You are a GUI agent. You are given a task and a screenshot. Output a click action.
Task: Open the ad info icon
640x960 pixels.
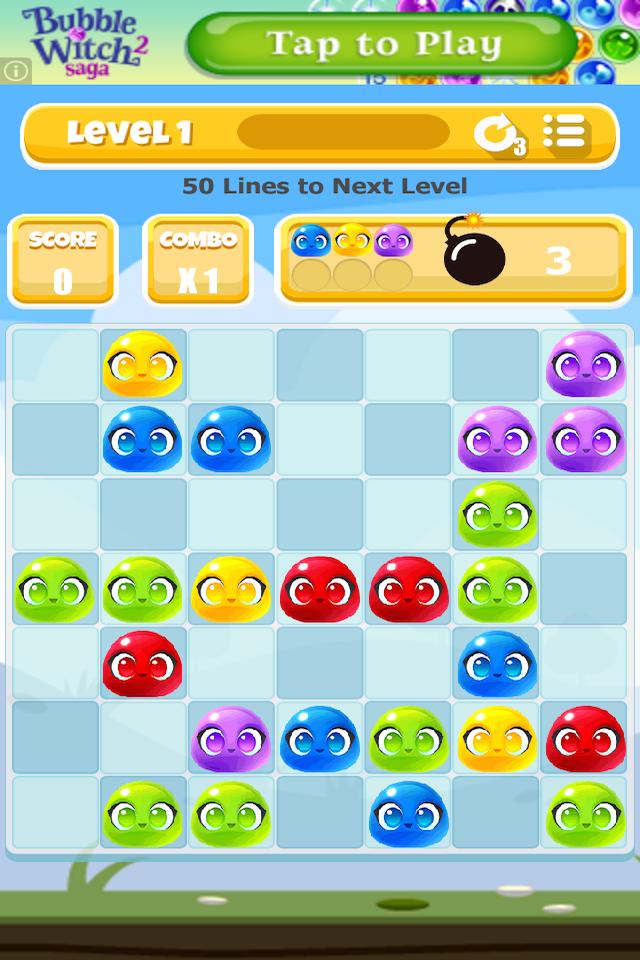tap(14, 71)
